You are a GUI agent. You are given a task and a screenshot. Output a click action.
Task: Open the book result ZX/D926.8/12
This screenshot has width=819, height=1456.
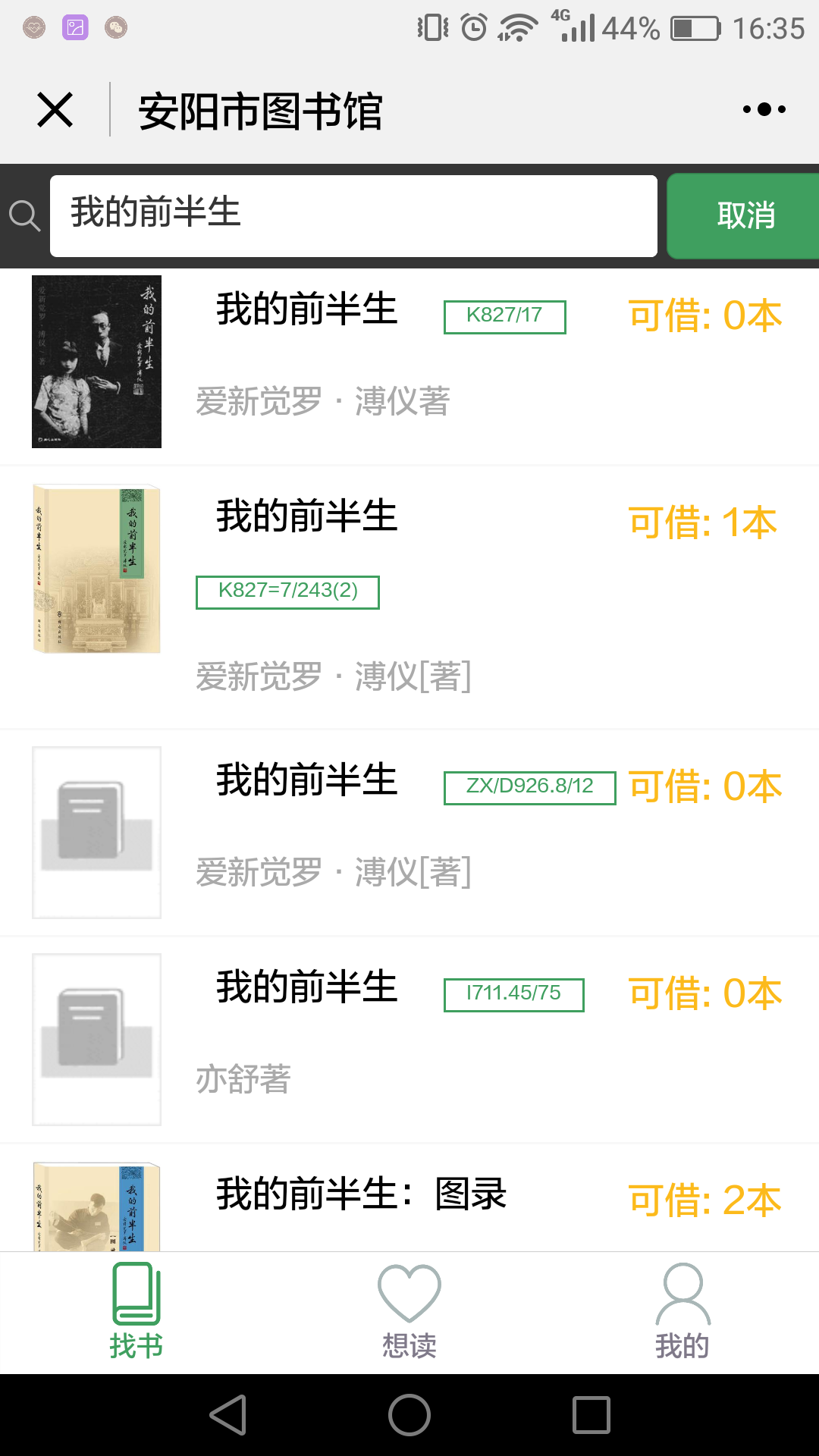(409, 833)
